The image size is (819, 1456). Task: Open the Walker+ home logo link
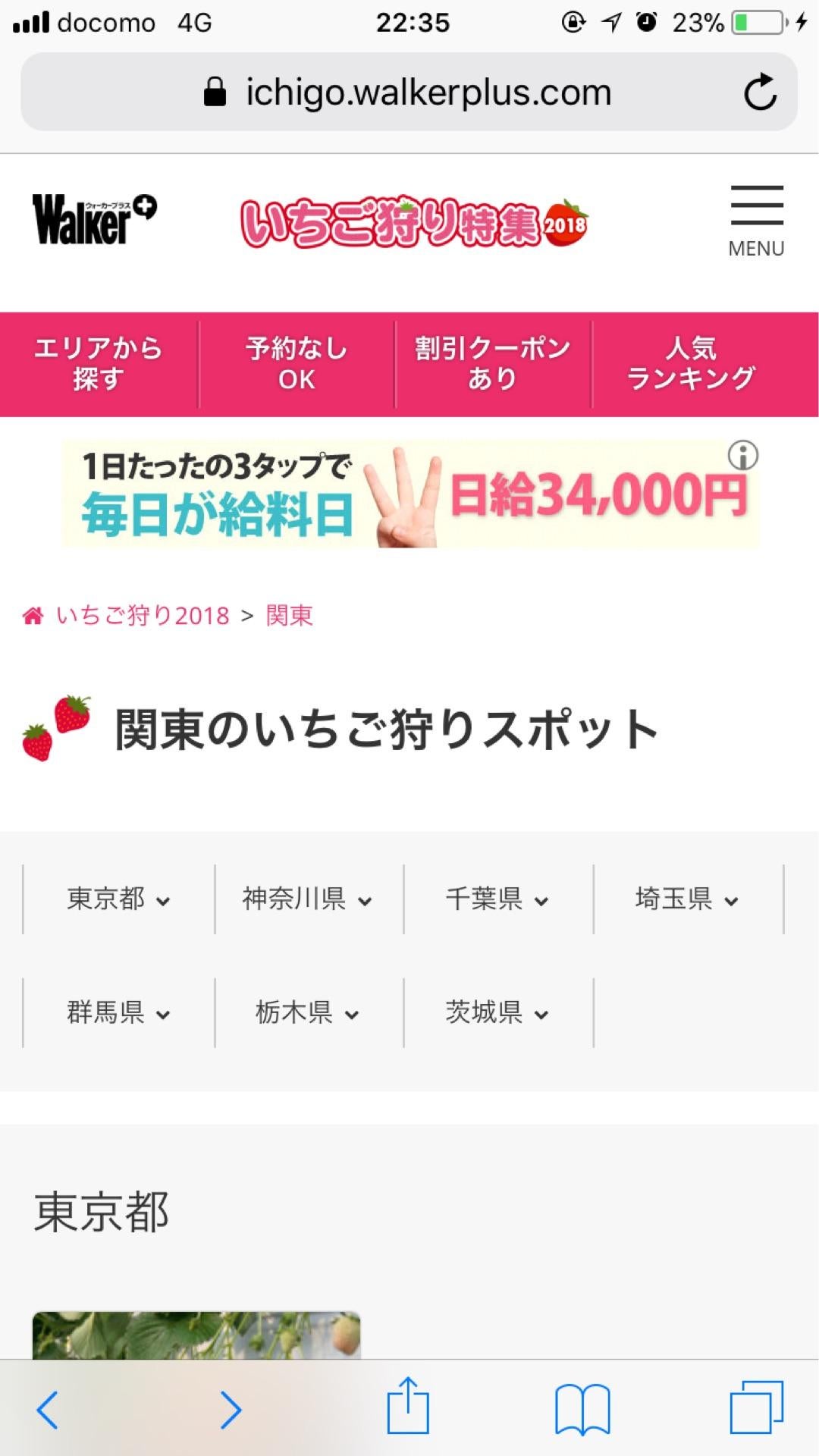94,220
